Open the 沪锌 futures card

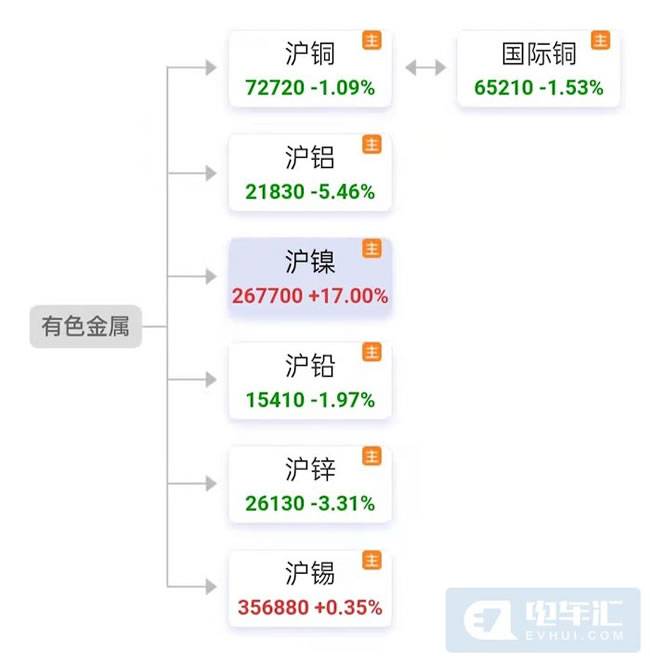pos(310,486)
